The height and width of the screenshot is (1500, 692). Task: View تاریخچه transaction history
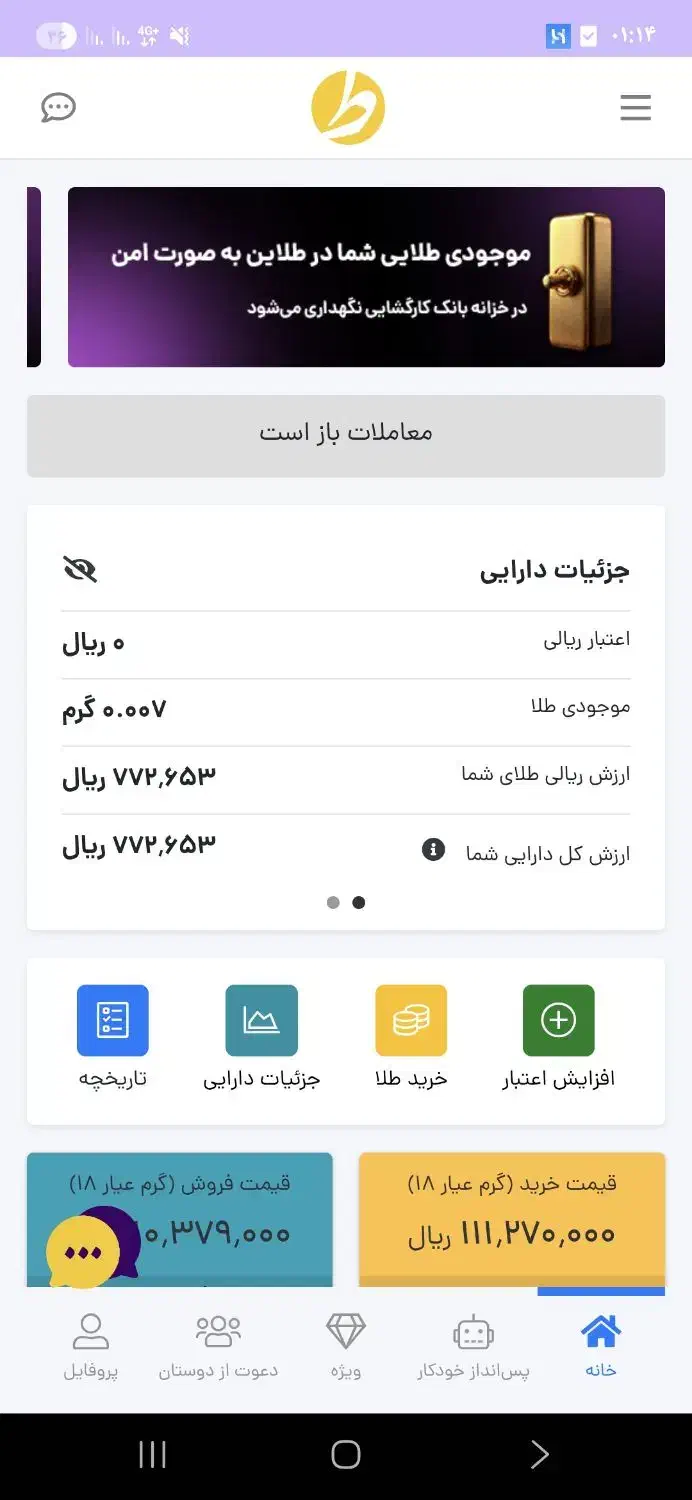pos(112,1037)
